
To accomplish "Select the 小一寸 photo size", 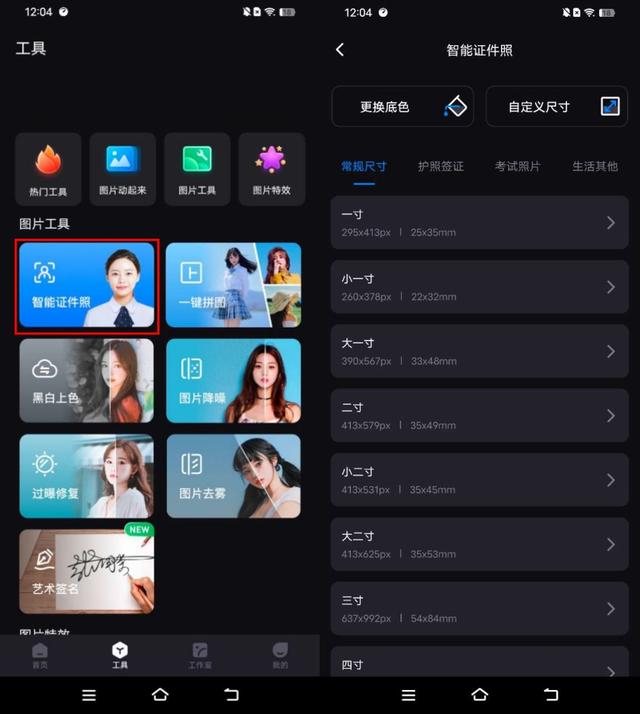I will coord(480,287).
